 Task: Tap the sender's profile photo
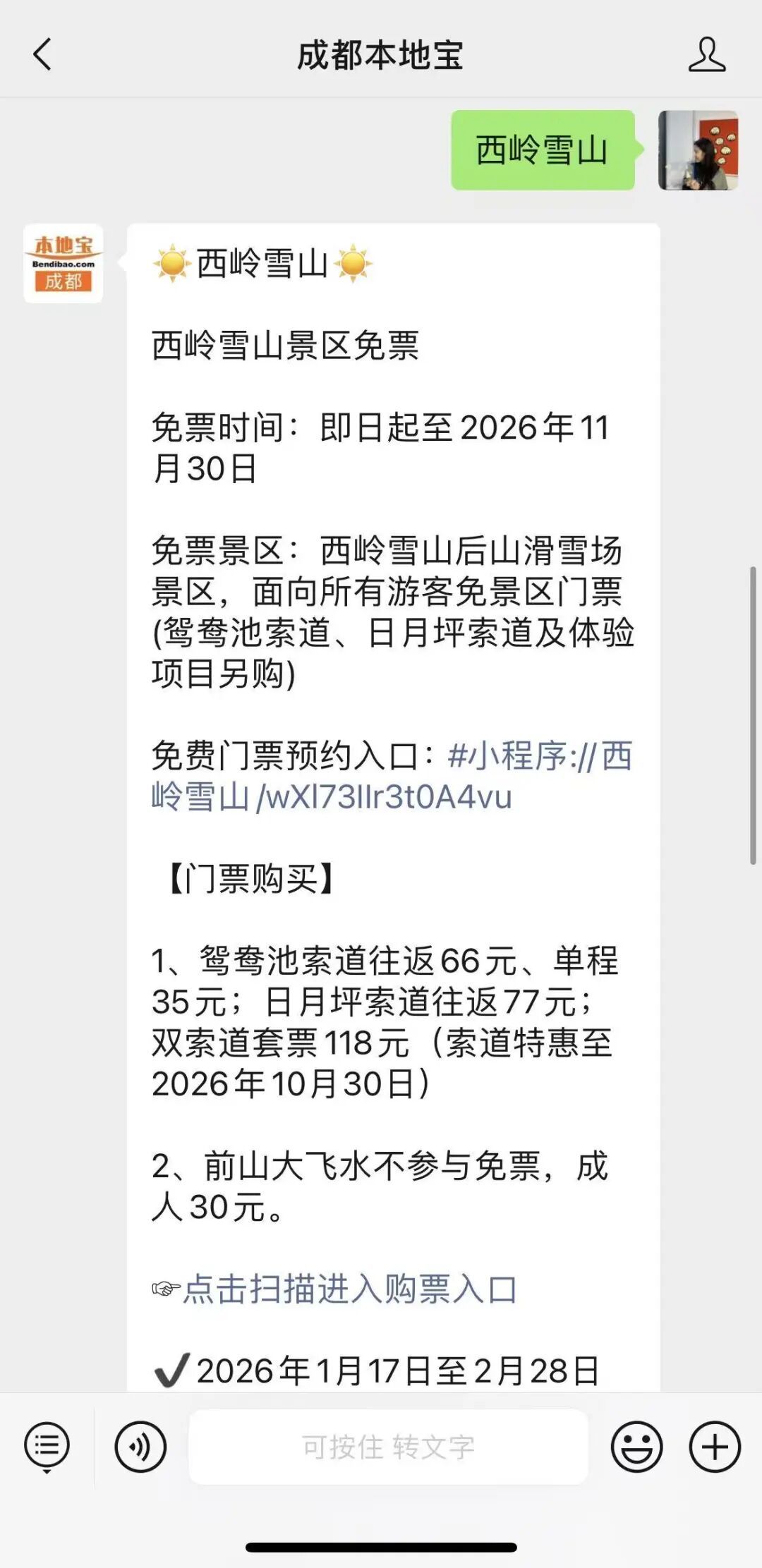pyautogui.click(x=698, y=150)
